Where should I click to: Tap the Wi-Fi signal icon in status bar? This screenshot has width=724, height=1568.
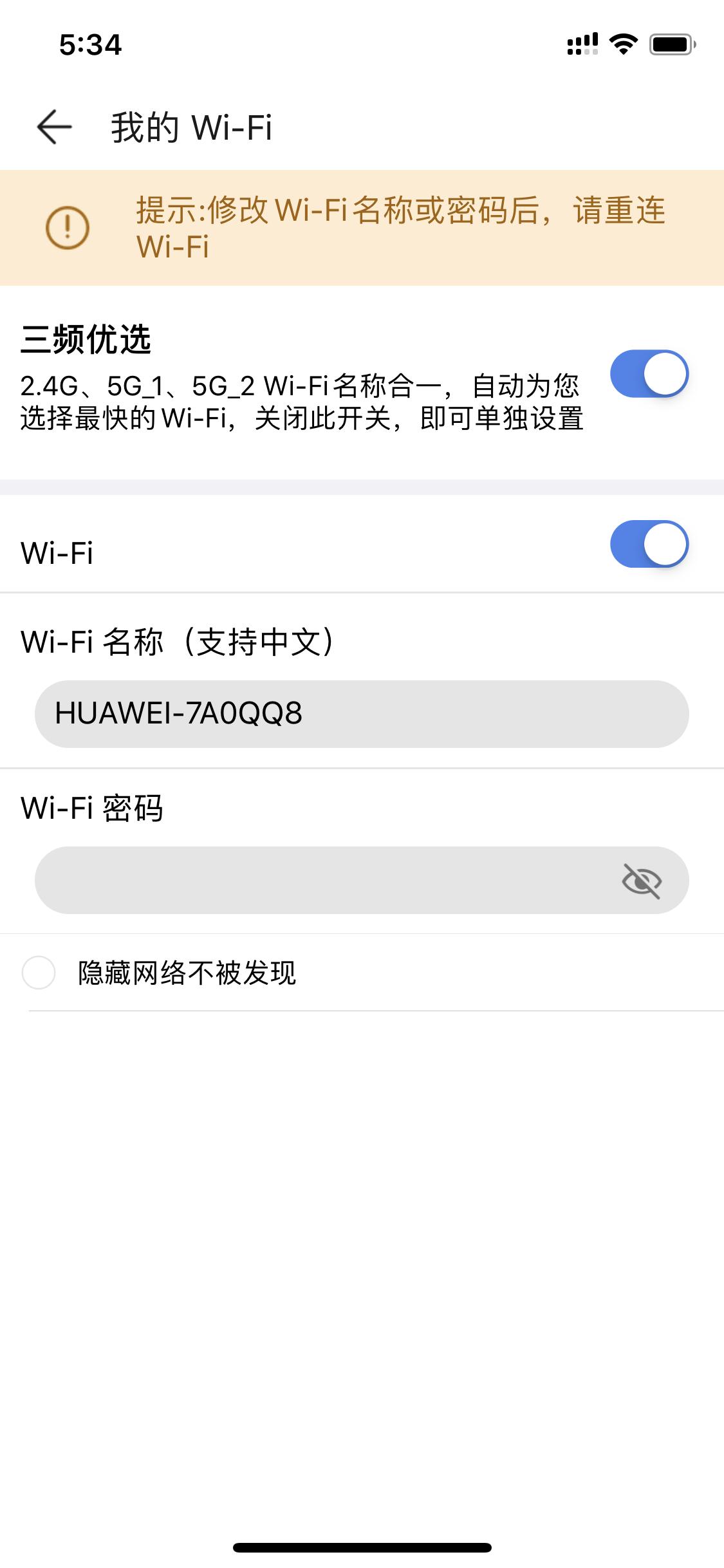pyautogui.click(x=622, y=44)
